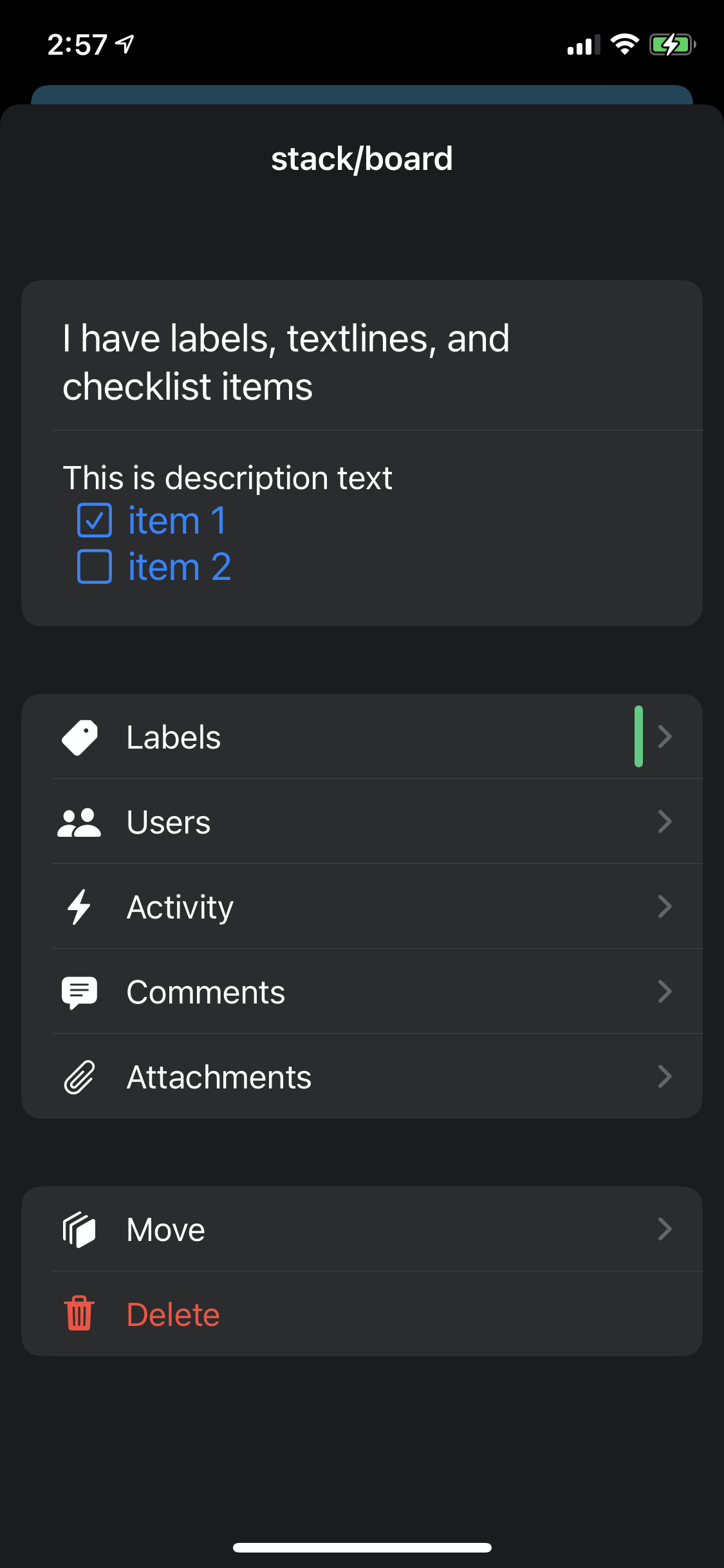The image size is (724, 1568).
Task: Move this card to another stack
Action: 362,1229
